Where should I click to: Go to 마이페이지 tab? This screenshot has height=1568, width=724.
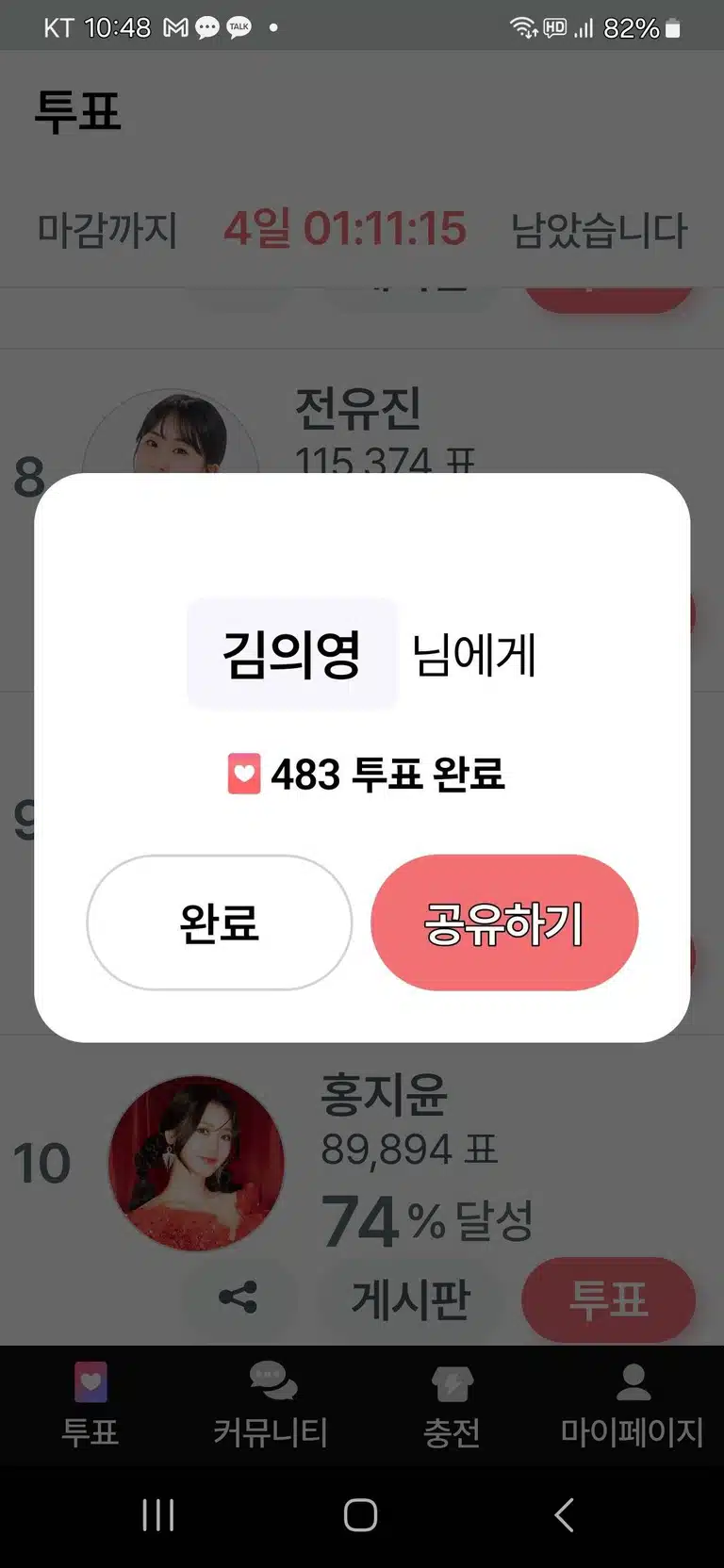click(x=633, y=1405)
